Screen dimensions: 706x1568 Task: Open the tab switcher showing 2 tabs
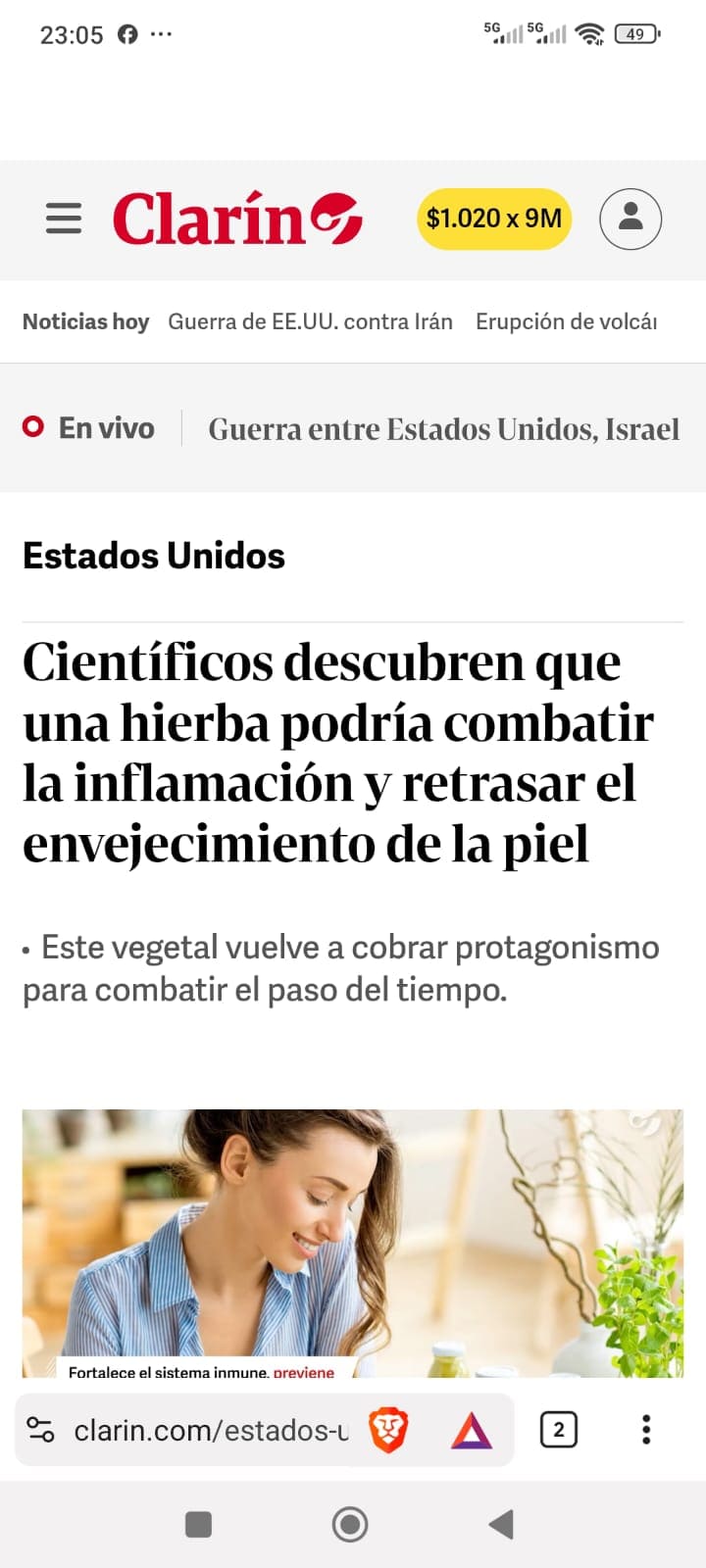(558, 1430)
